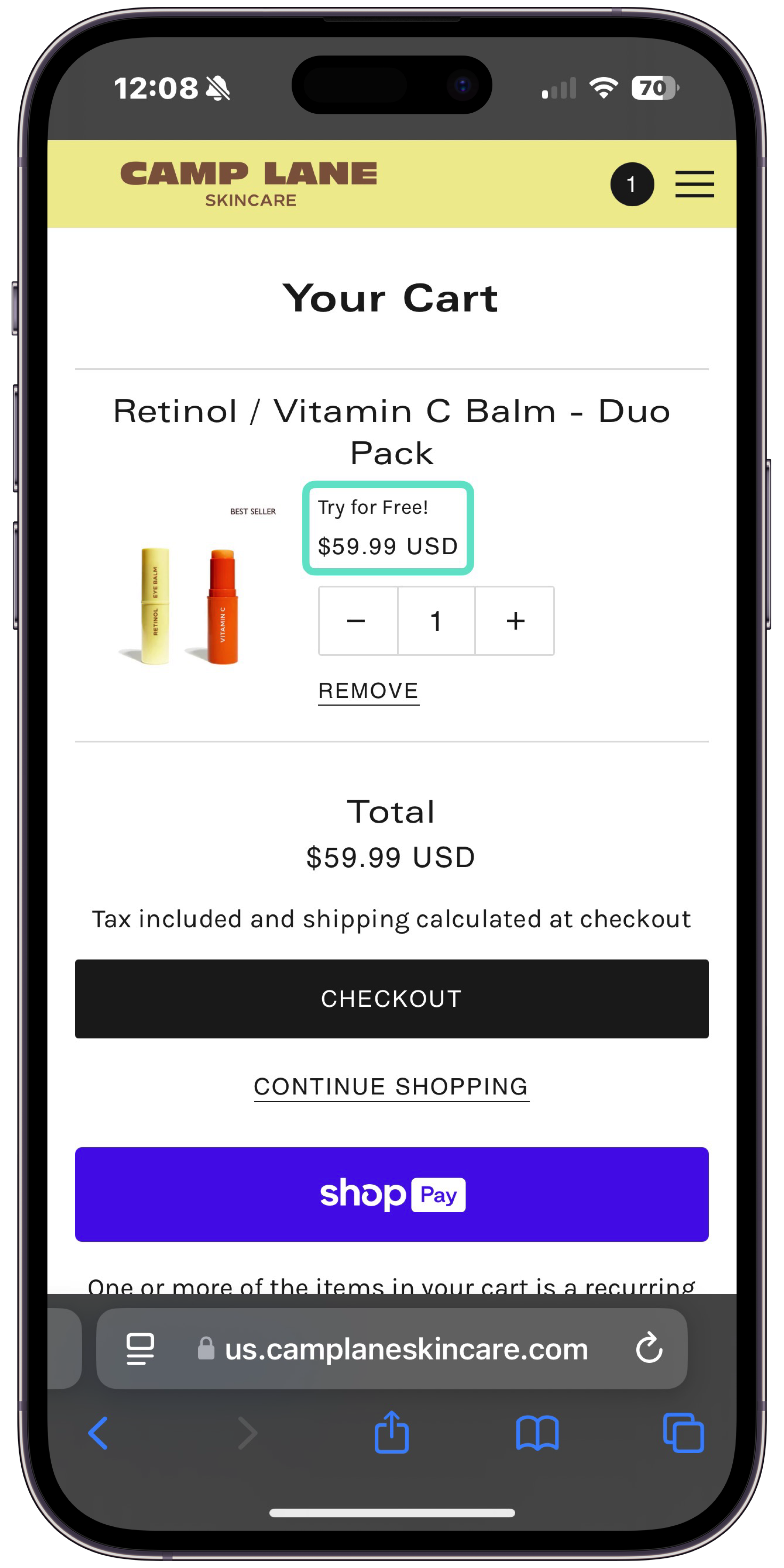The height and width of the screenshot is (1568, 784).
Task: Select CONTINUE SHOPPING link
Action: (392, 1086)
